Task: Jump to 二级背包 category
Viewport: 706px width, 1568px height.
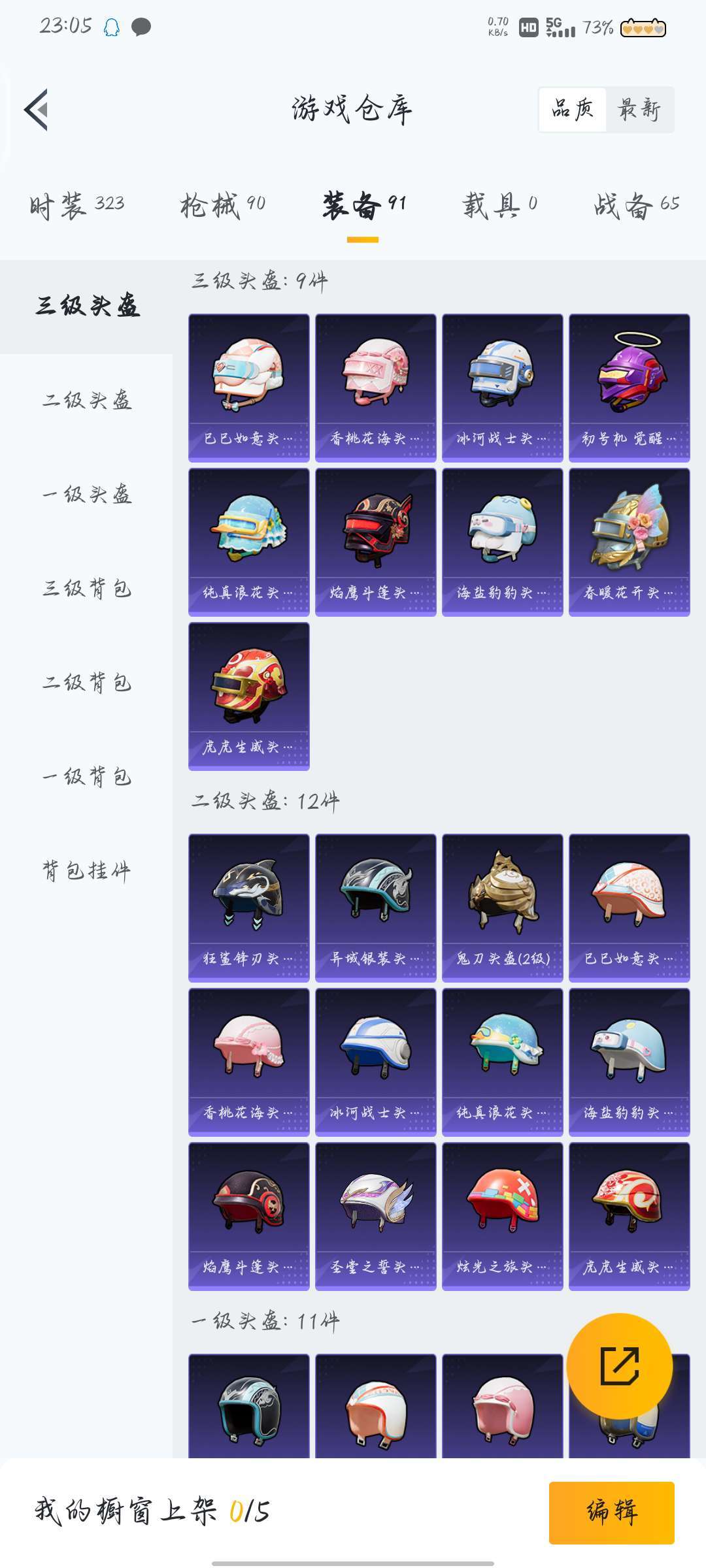Action: pos(87,682)
